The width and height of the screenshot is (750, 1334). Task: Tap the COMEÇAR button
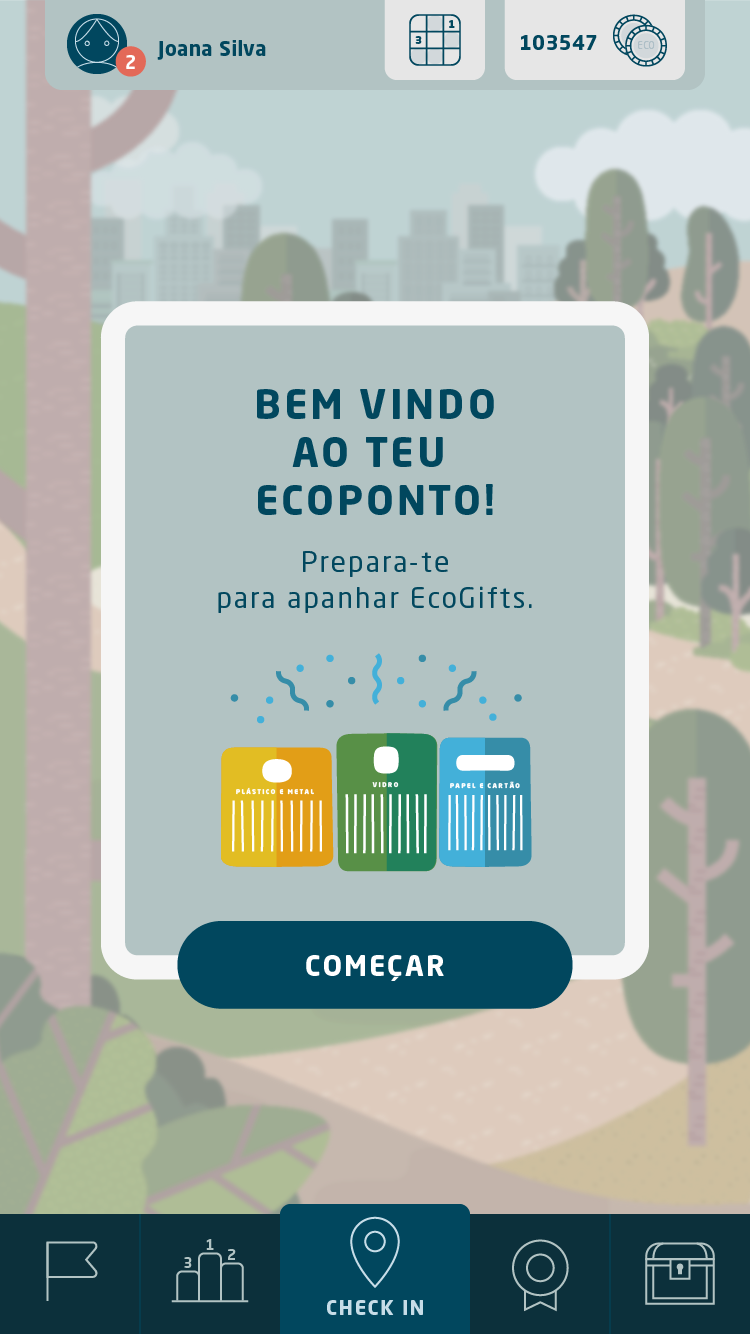click(375, 965)
